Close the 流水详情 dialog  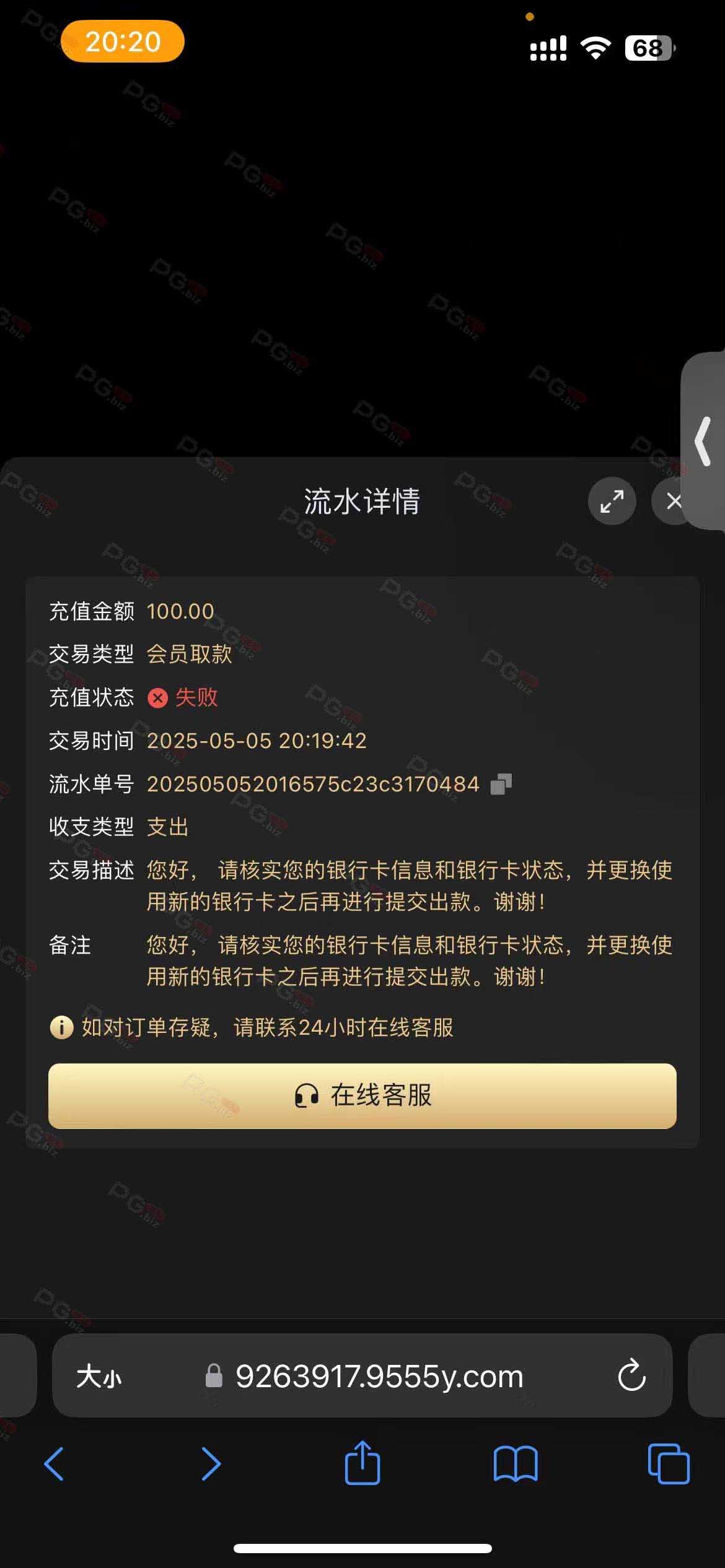pyautogui.click(x=674, y=501)
